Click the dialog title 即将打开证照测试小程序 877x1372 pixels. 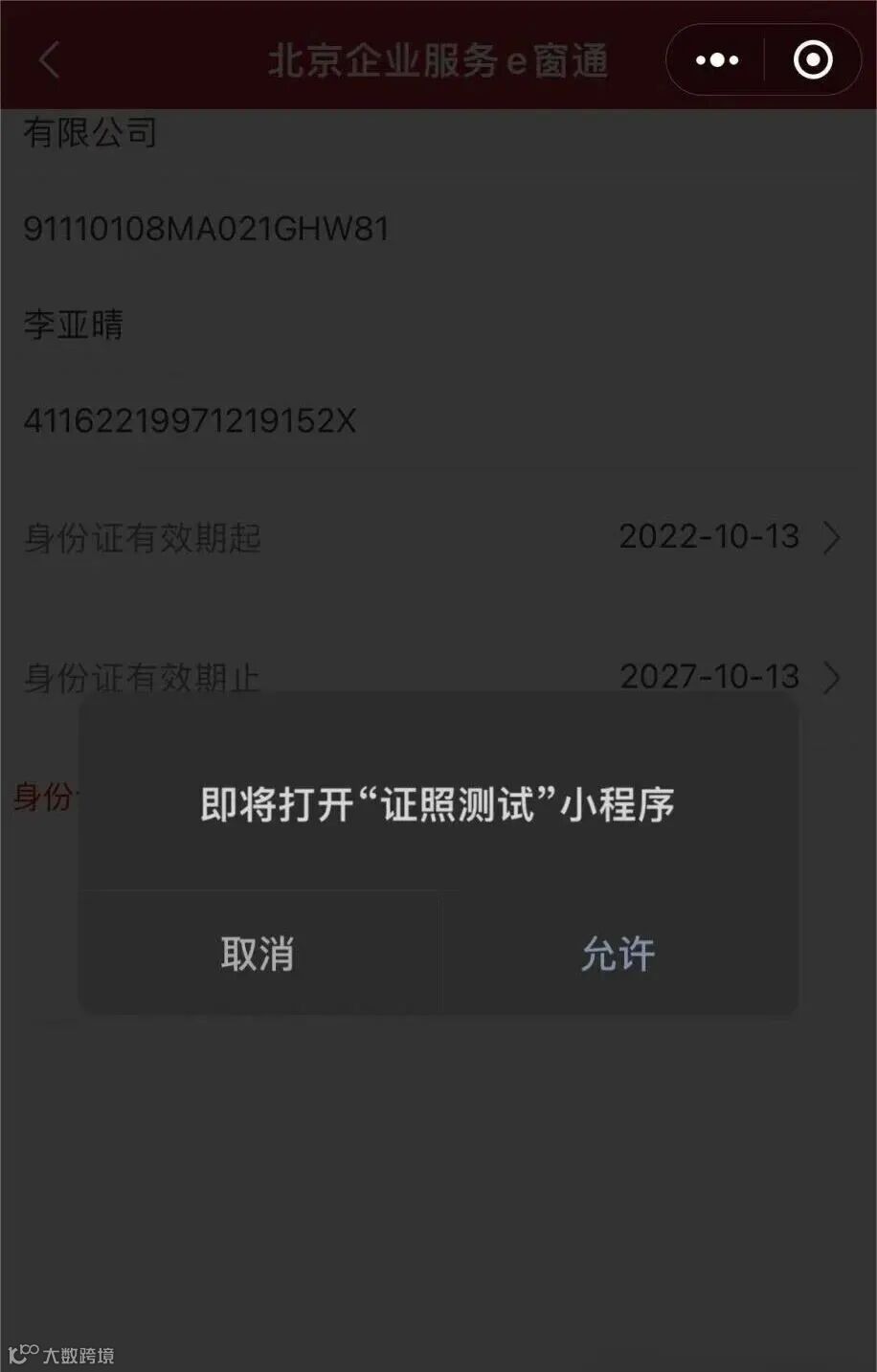438,805
